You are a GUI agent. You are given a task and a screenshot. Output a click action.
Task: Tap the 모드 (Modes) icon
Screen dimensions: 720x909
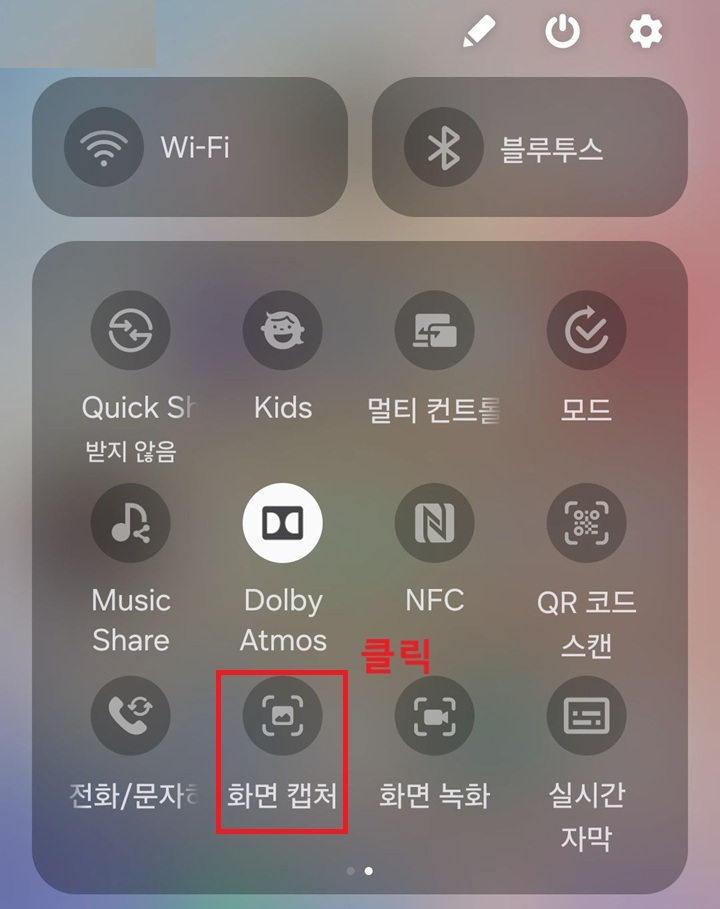[x=587, y=331]
